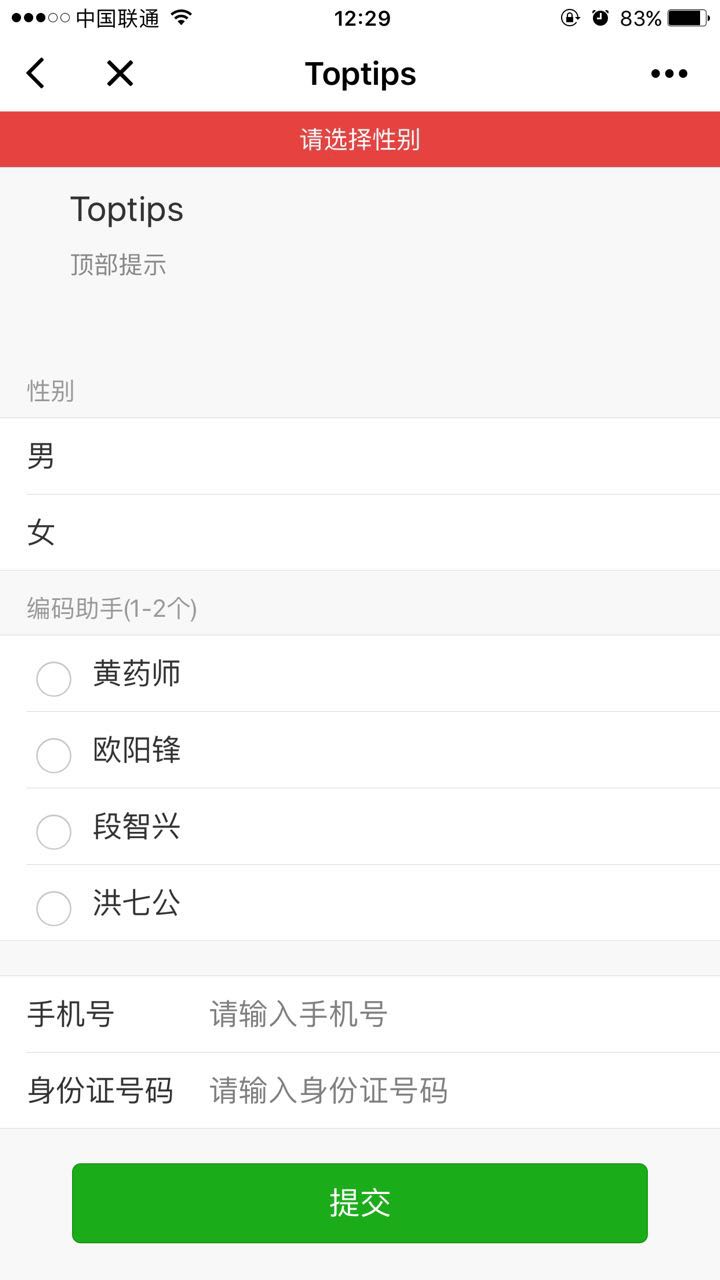Go back using the back arrow
Screen dimensions: 720x1280
pos(36,73)
